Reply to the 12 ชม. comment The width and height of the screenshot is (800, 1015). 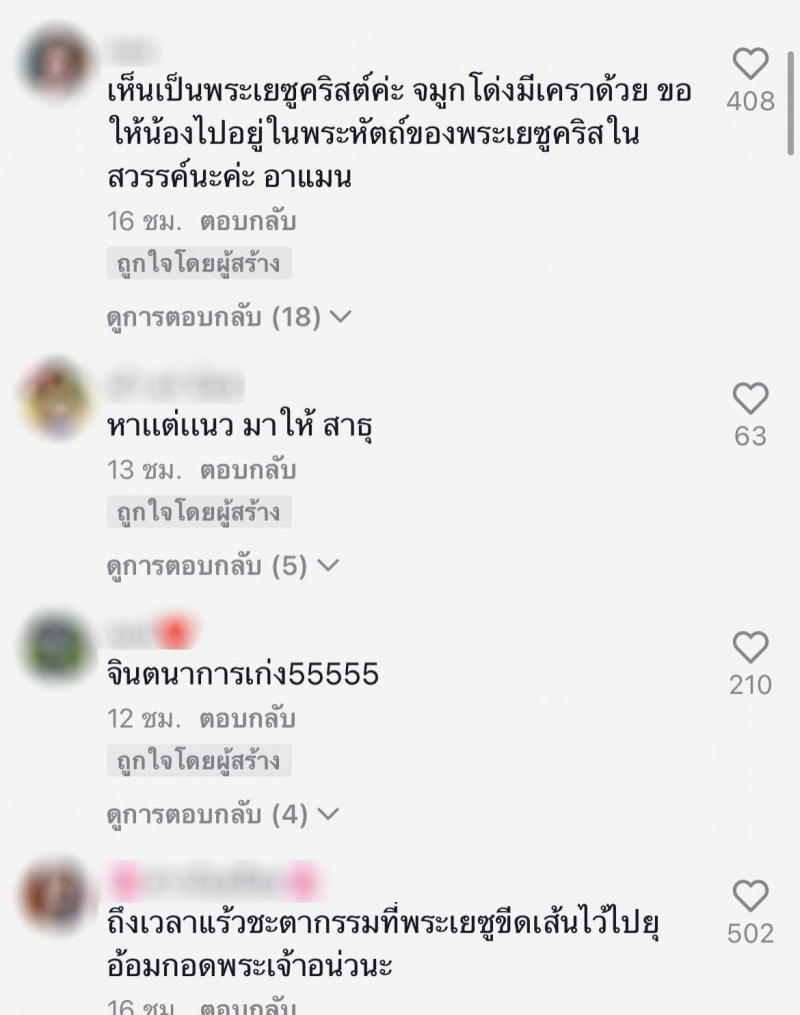247,719
